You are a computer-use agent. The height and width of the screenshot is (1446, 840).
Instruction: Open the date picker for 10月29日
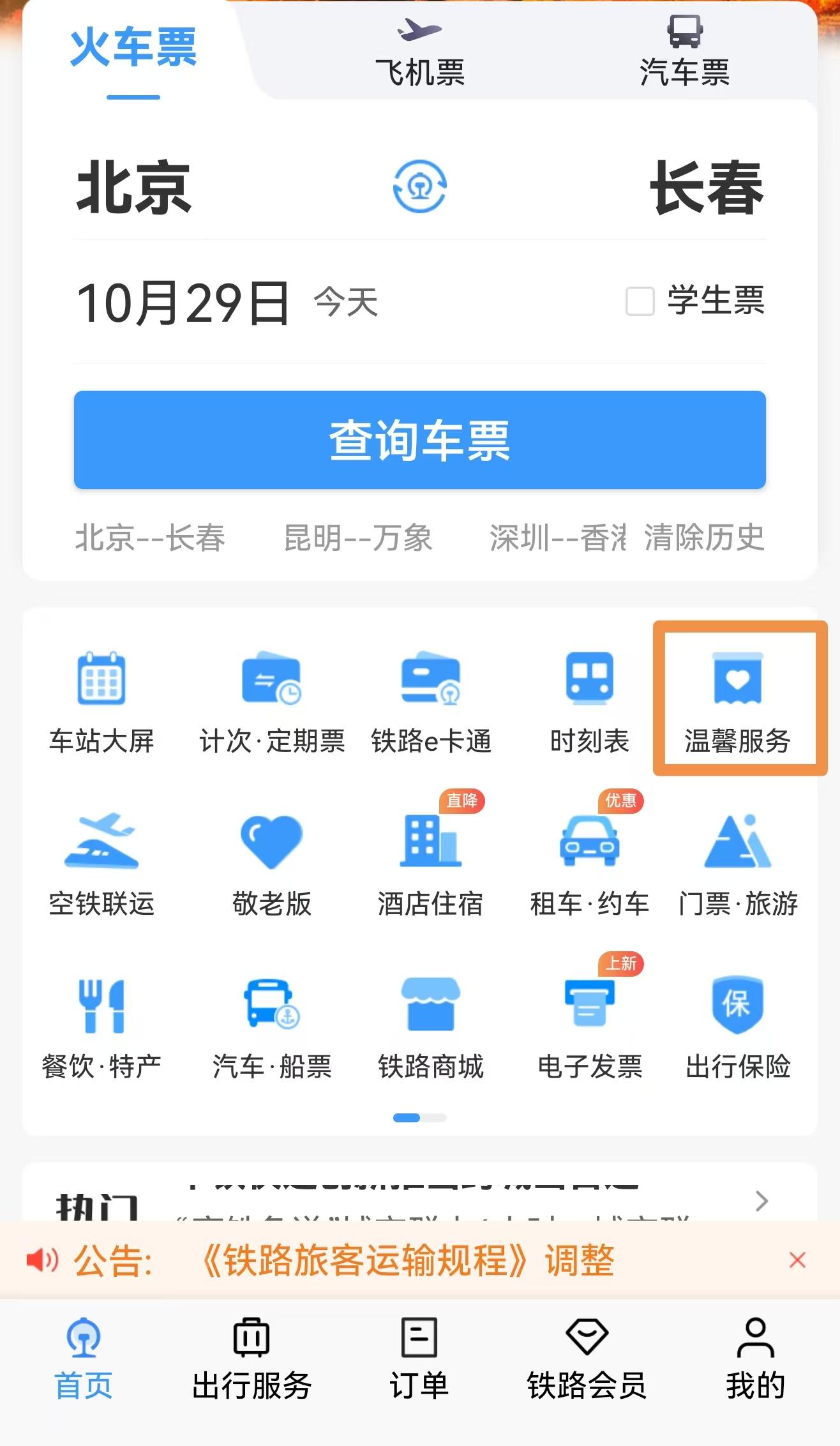click(x=183, y=302)
